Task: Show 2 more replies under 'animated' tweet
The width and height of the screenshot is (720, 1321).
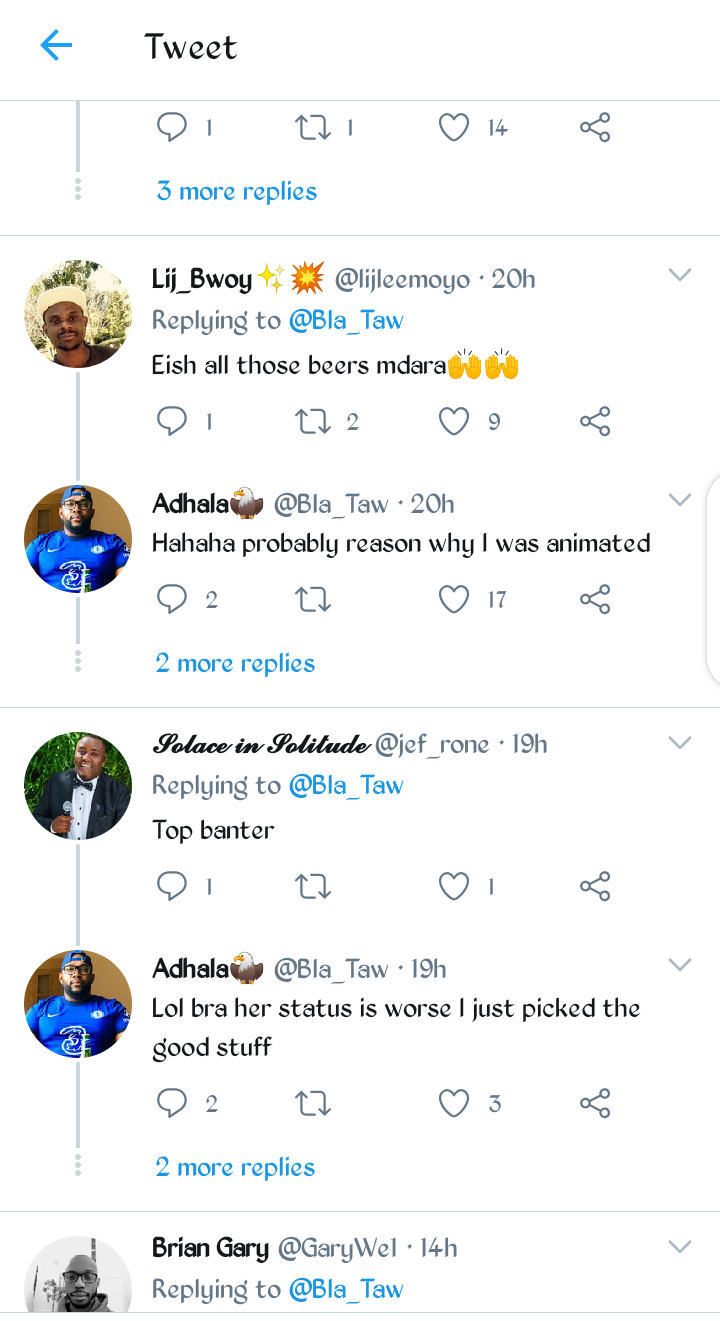Action: (x=235, y=663)
